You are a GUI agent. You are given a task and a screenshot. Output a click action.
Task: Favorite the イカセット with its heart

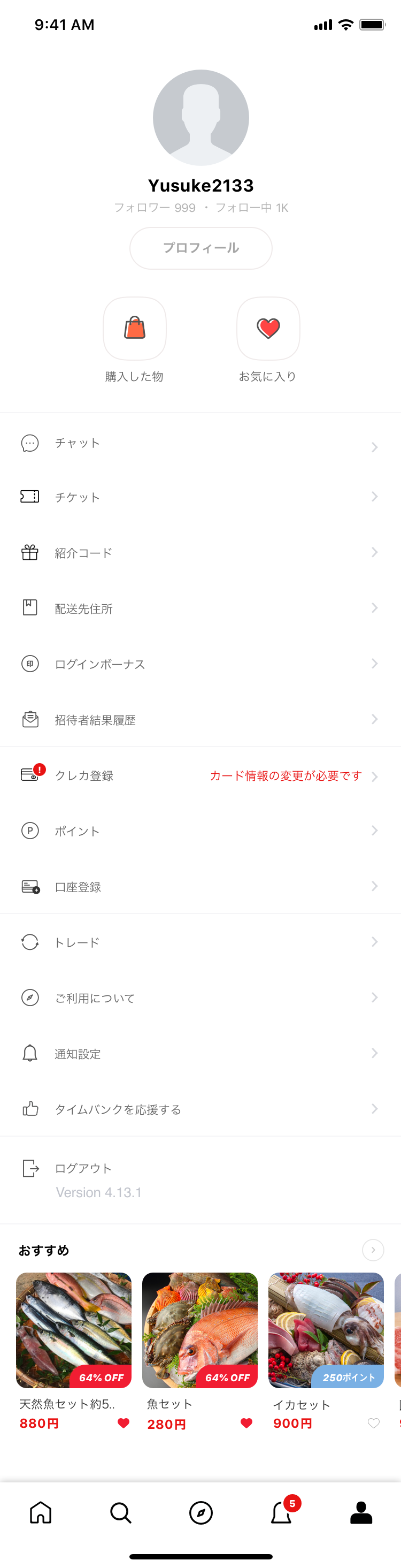tap(374, 1423)
